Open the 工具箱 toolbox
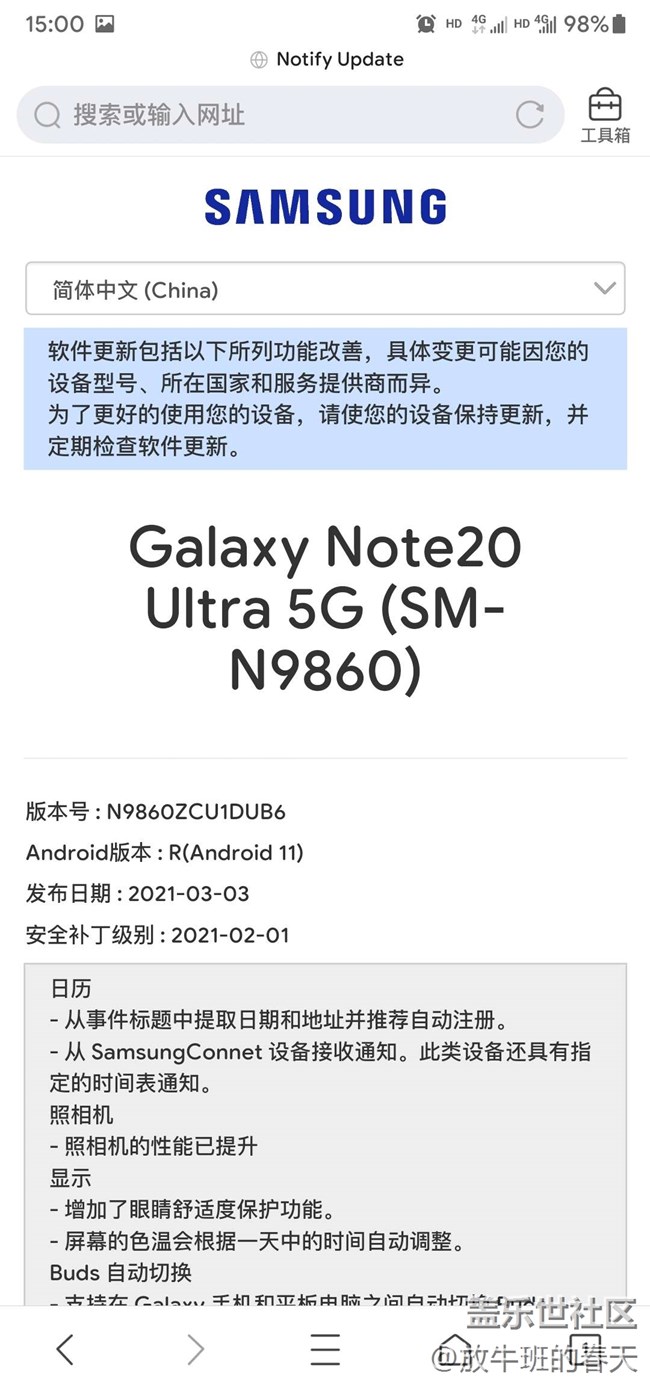 [605, 115]
